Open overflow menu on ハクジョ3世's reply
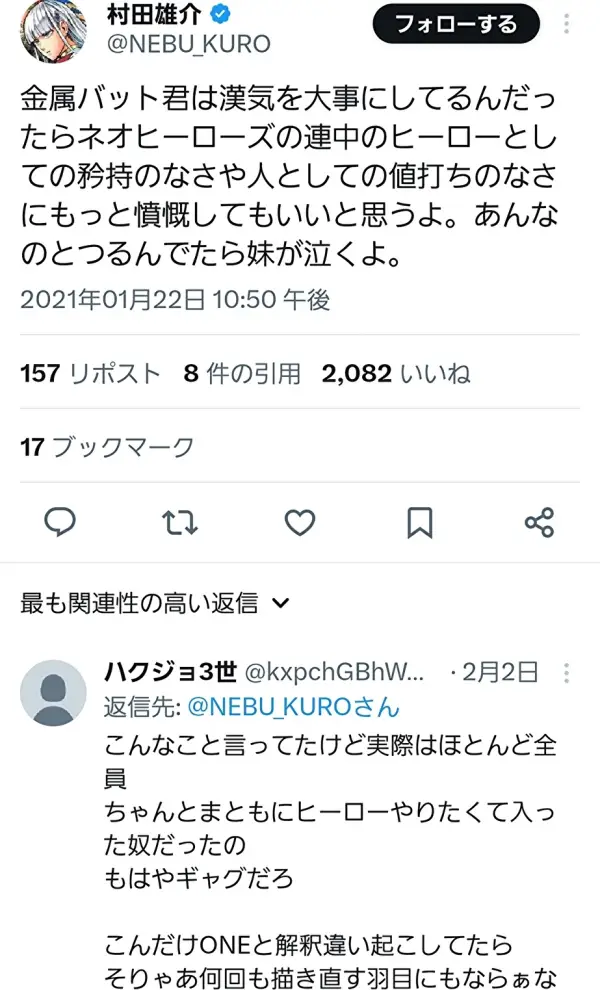Viewport: 600px width, 990px height. point(567,673)
